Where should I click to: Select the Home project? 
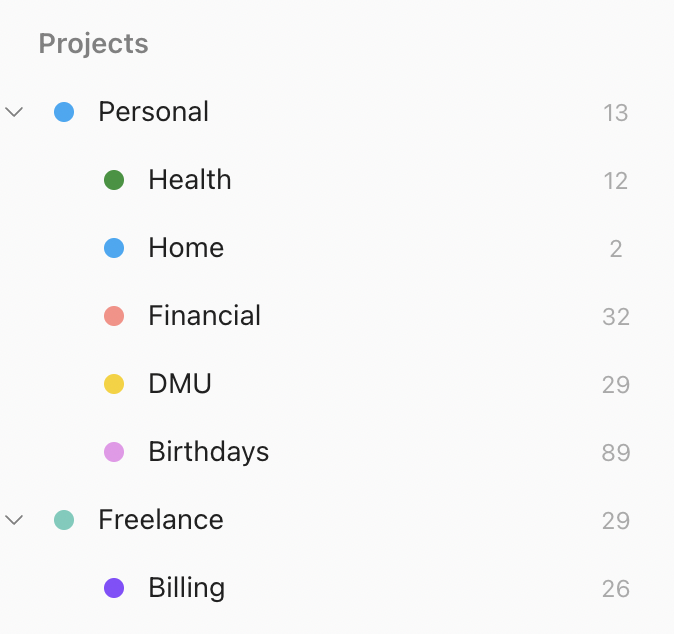coord(185,248)
